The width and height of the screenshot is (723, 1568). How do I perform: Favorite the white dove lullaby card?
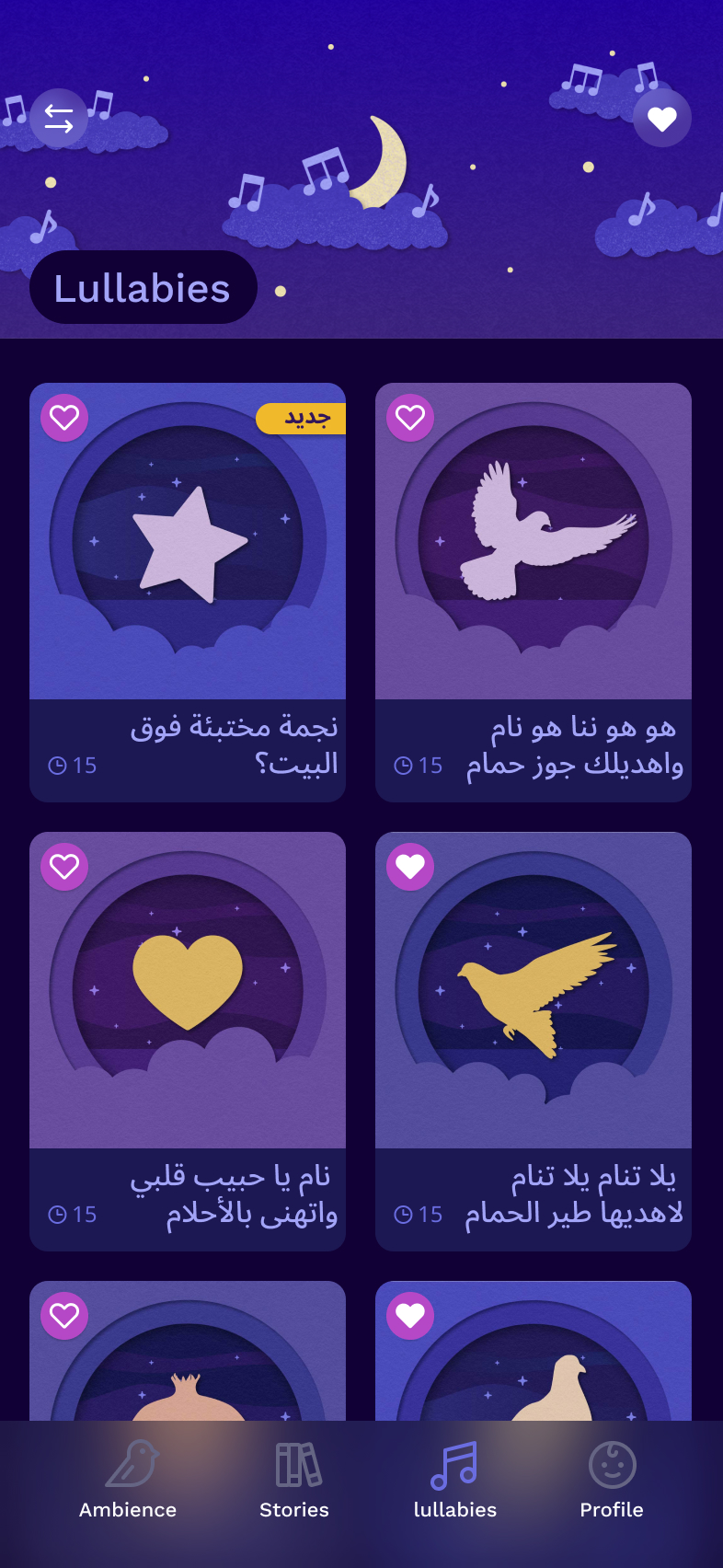click(410, 418)
